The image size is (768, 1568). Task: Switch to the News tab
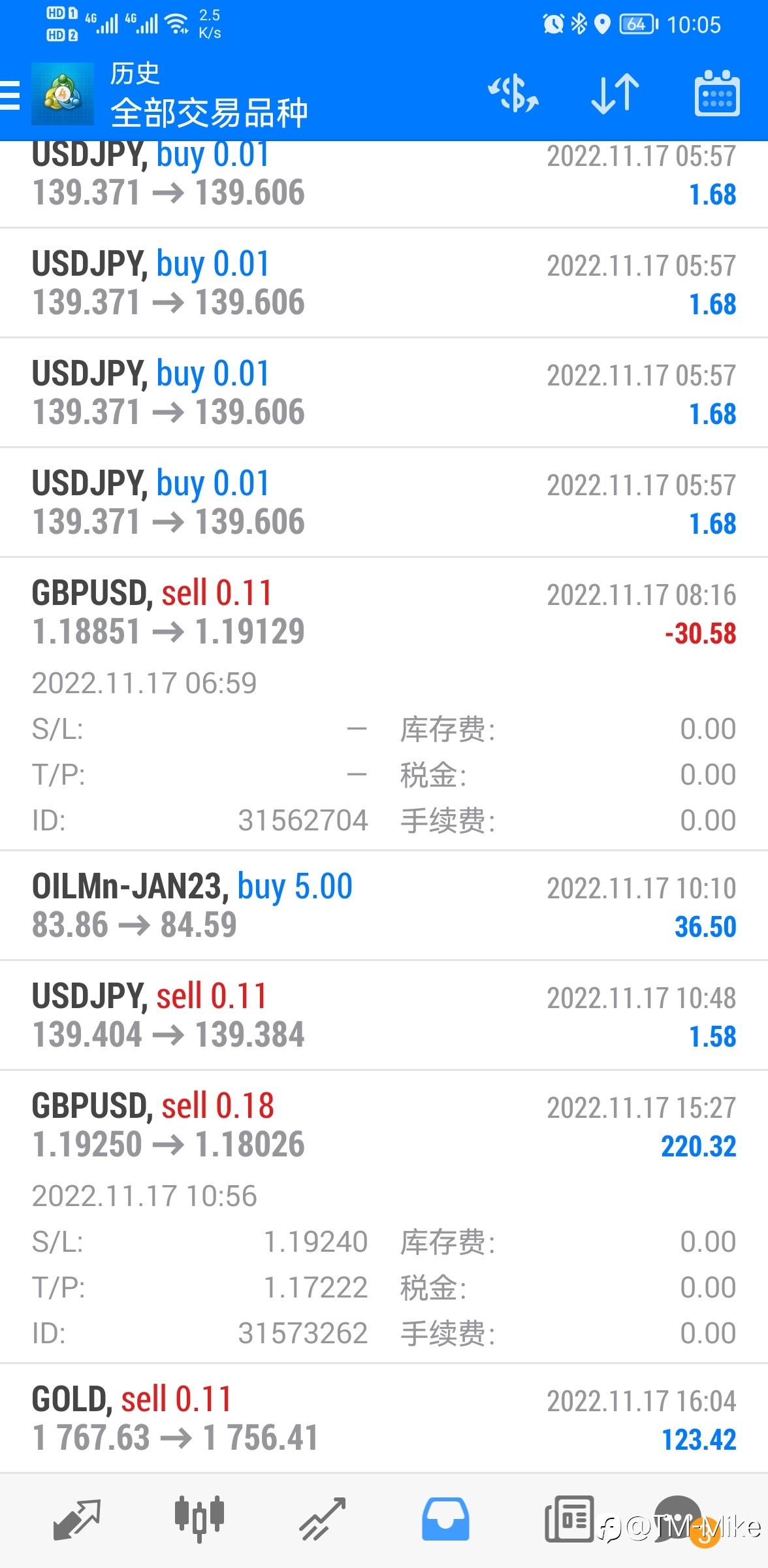coord(569,1518)
